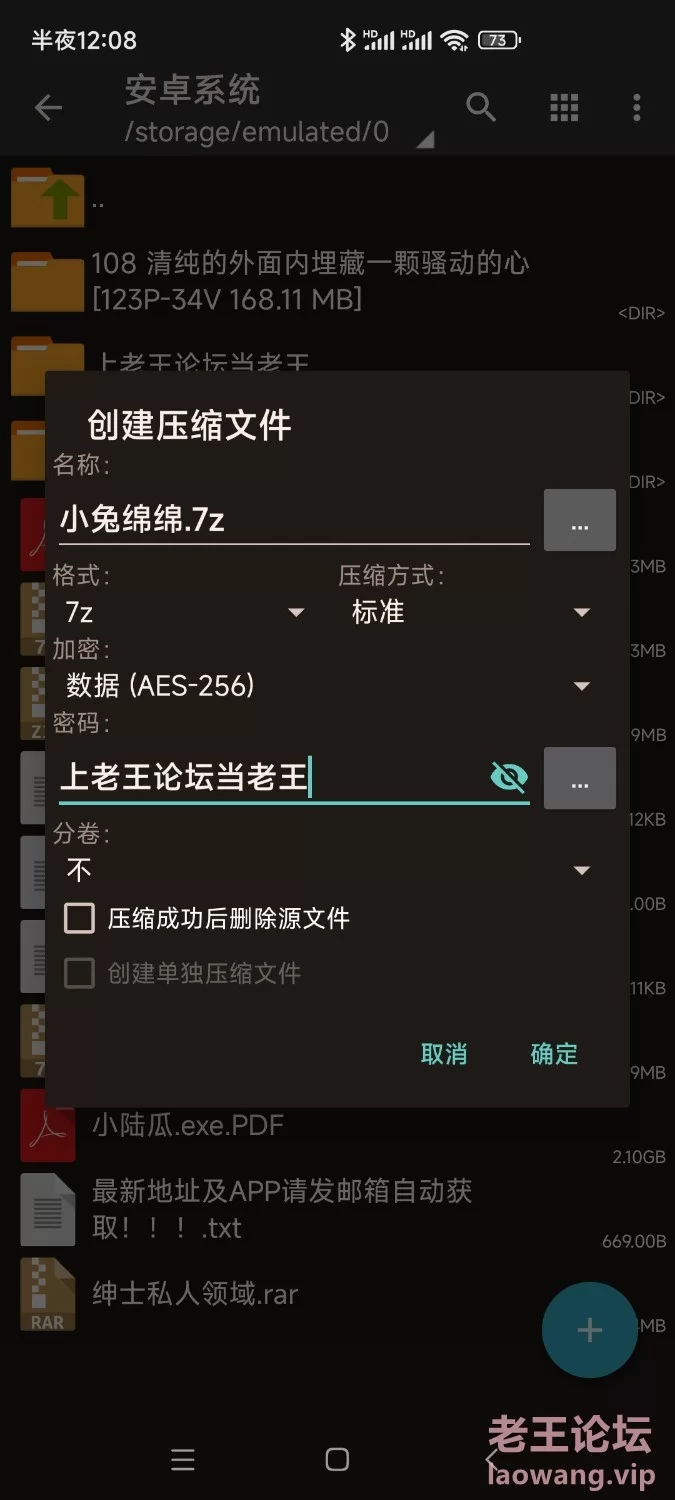
Task: Open the button beside the password field
Action: pos(580,777)
